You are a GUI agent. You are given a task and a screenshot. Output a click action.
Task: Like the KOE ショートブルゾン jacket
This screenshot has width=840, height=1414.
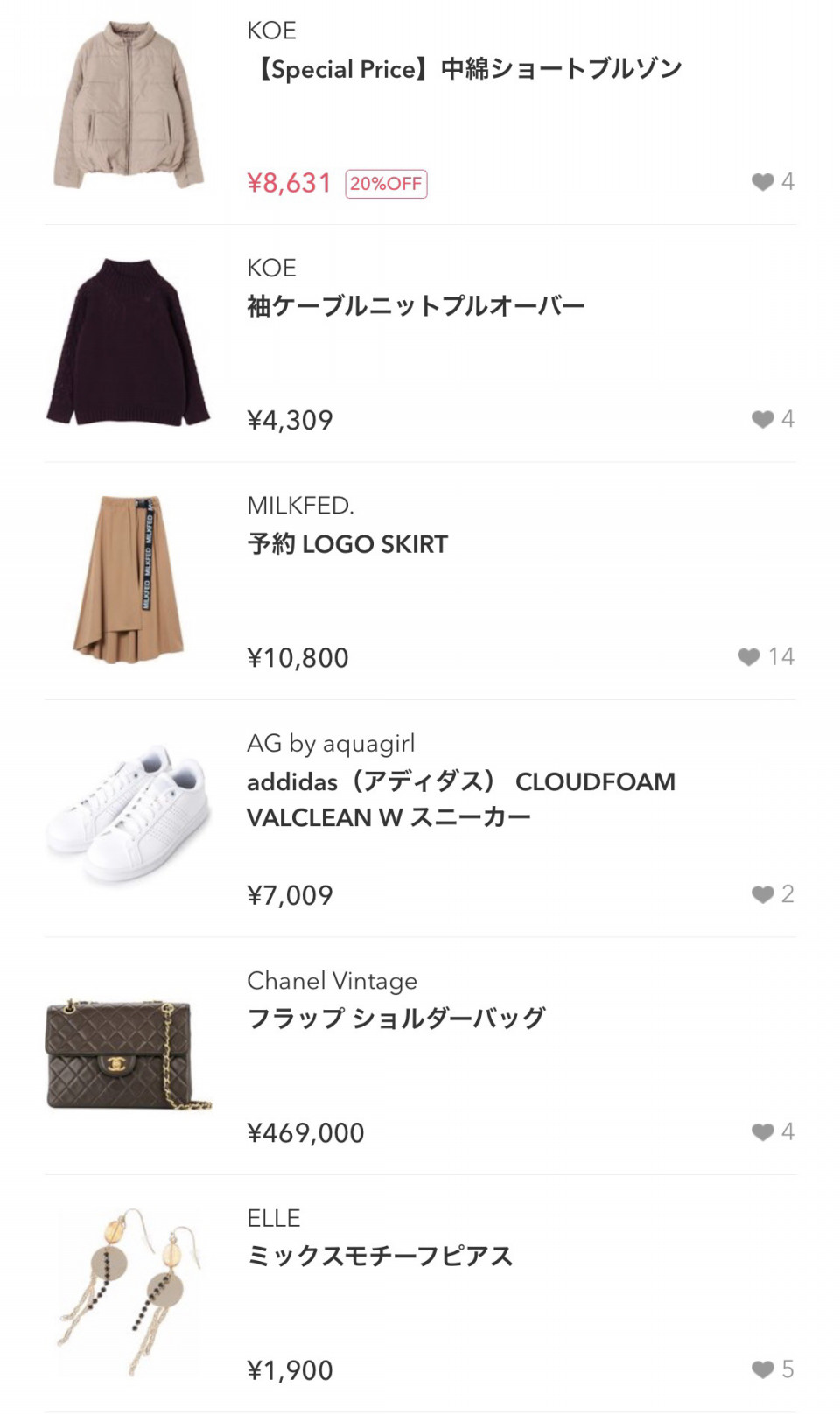[x=763, y=182]
